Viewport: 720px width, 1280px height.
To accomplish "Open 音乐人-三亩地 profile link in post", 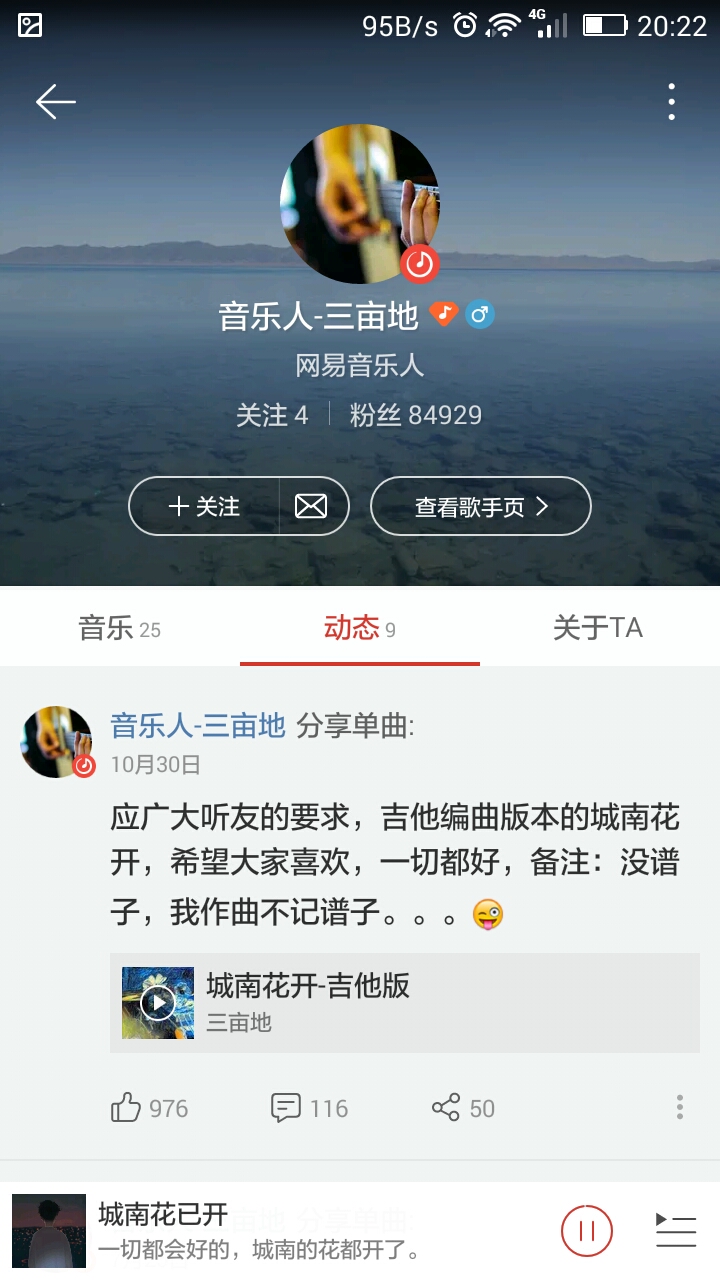I will (196, 726).
